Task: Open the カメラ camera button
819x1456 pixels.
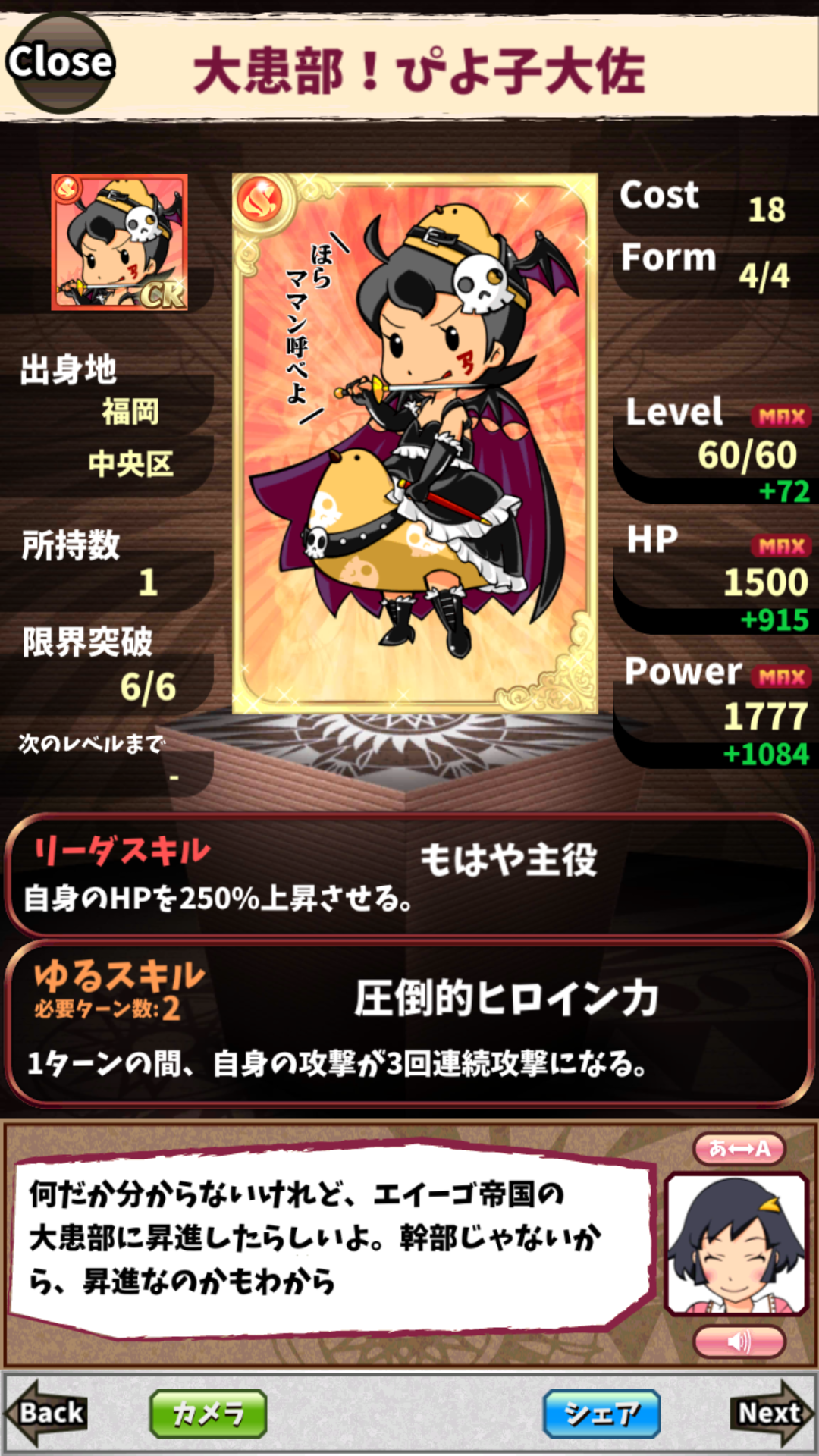Action: pos(209,1414)
